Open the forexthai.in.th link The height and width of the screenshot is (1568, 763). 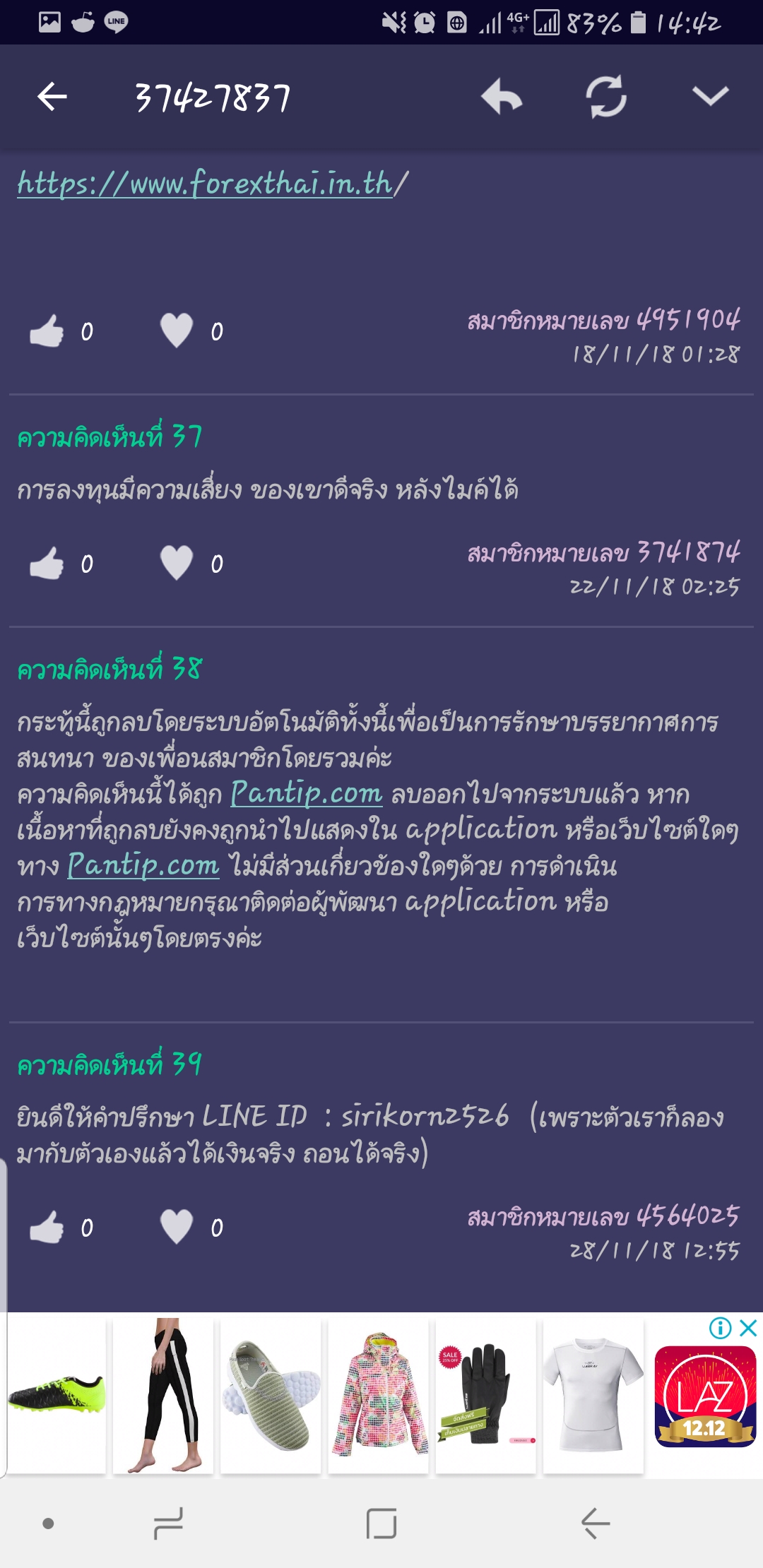pos(205,184)
